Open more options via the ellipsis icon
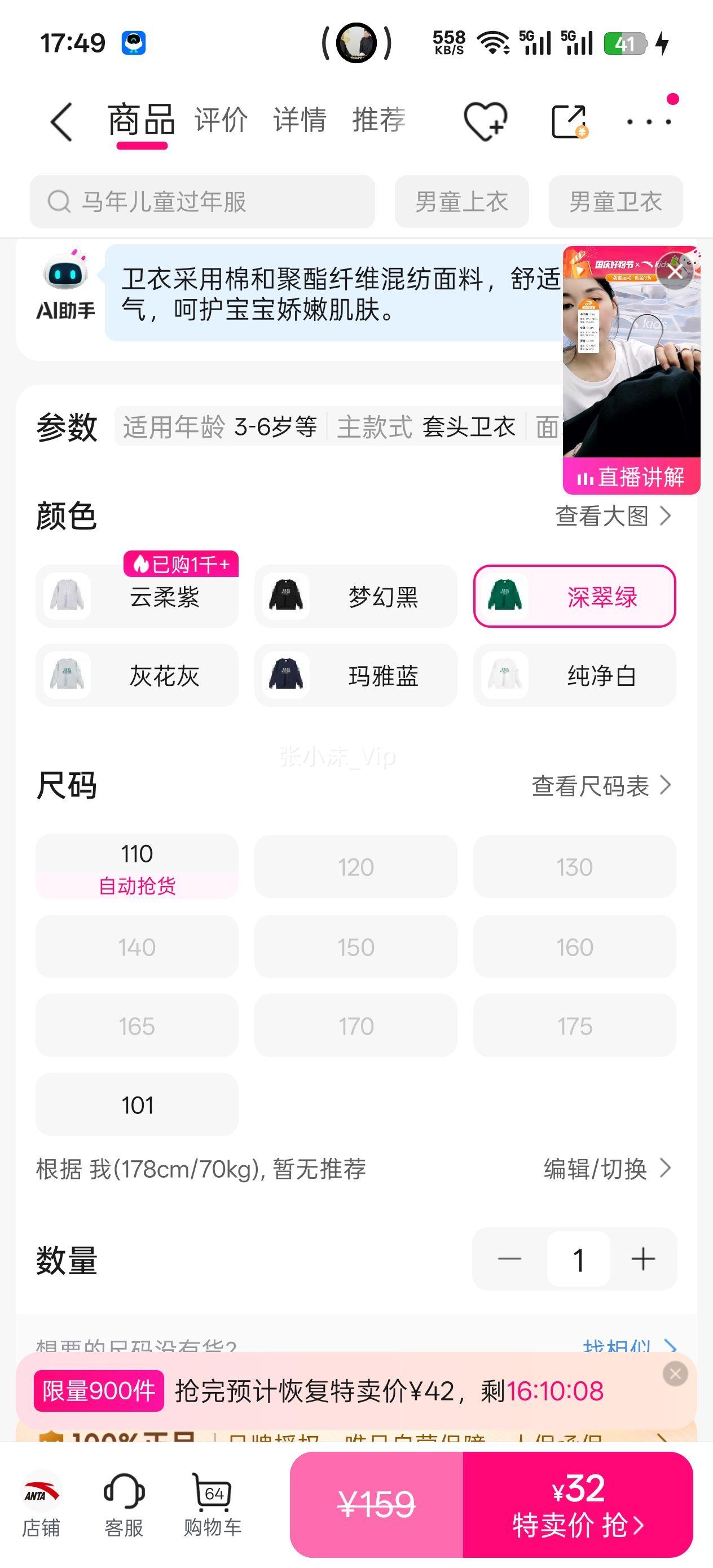This screenshot has height=1568, width=713. [649, 120]
